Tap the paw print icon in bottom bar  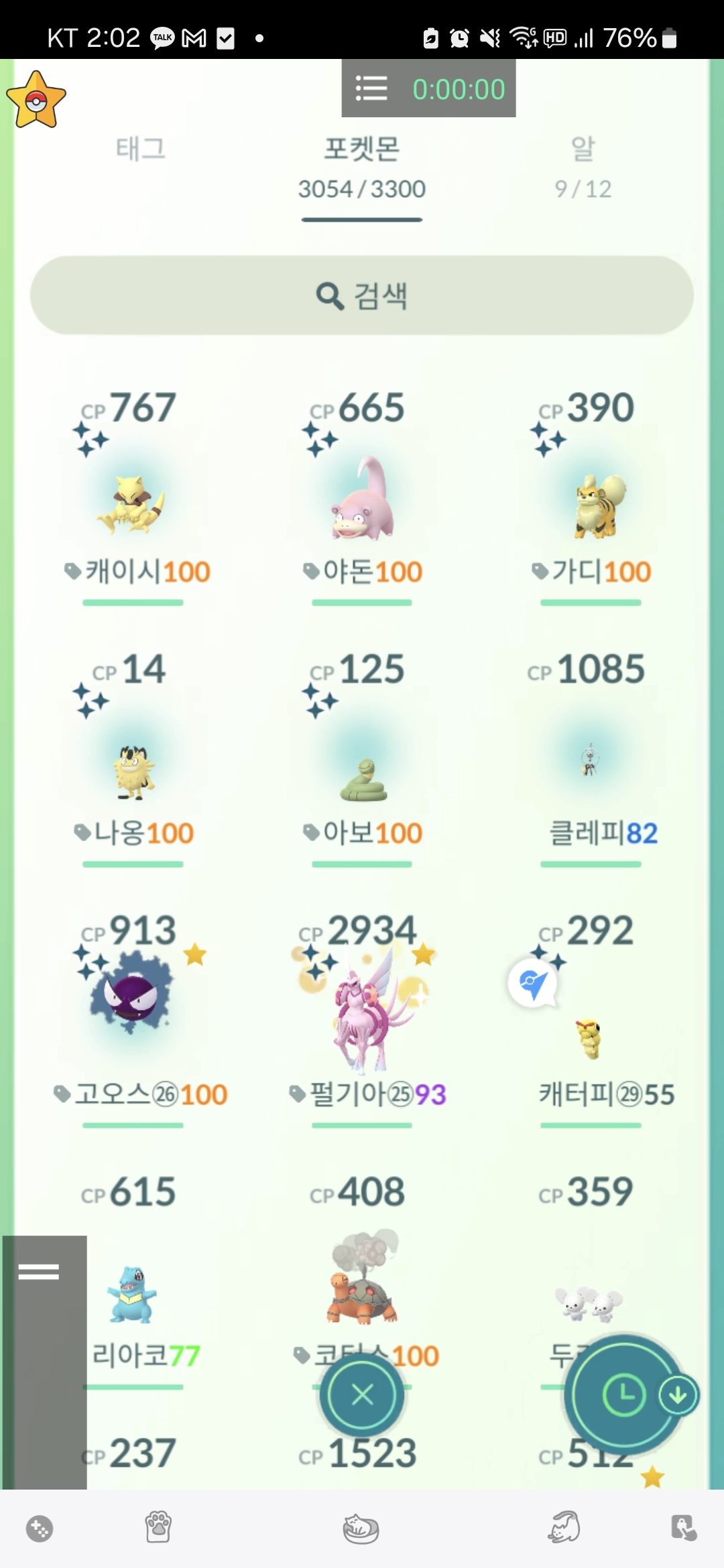[x=158, y=1528]
